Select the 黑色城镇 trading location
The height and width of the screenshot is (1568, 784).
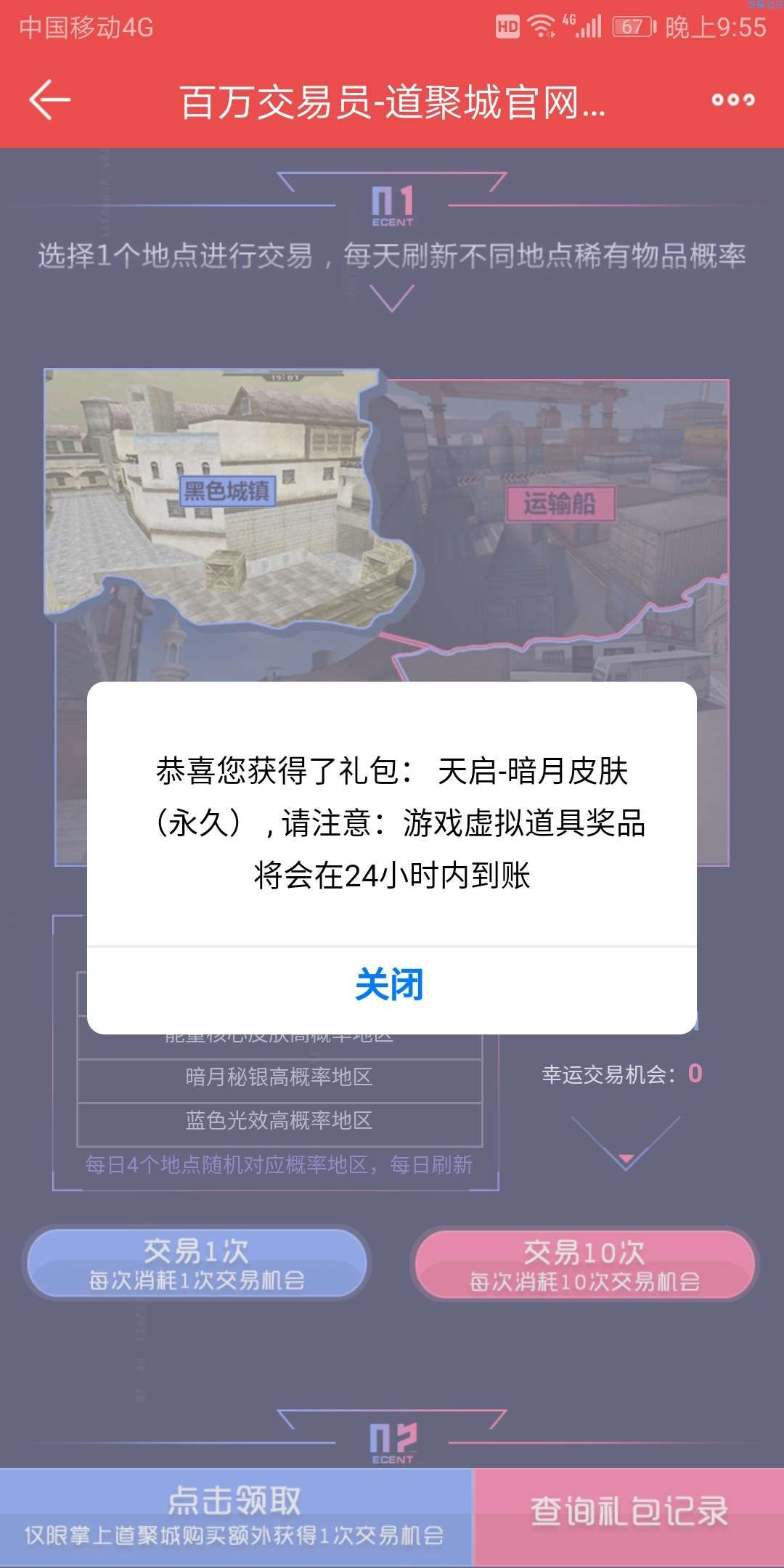pyautogui.click(x=226, y=491)
